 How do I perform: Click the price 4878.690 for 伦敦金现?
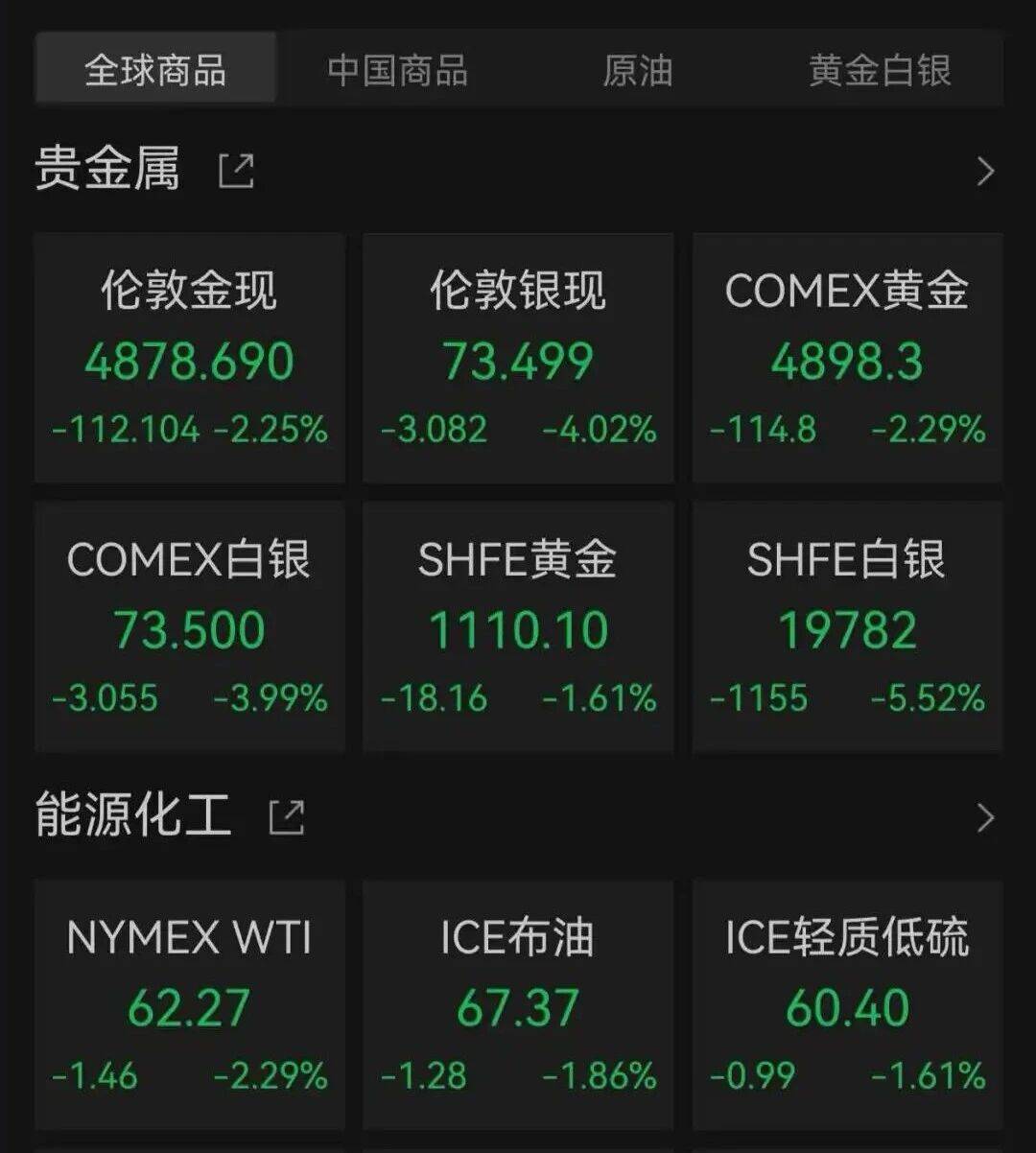[x=189, y=361]
